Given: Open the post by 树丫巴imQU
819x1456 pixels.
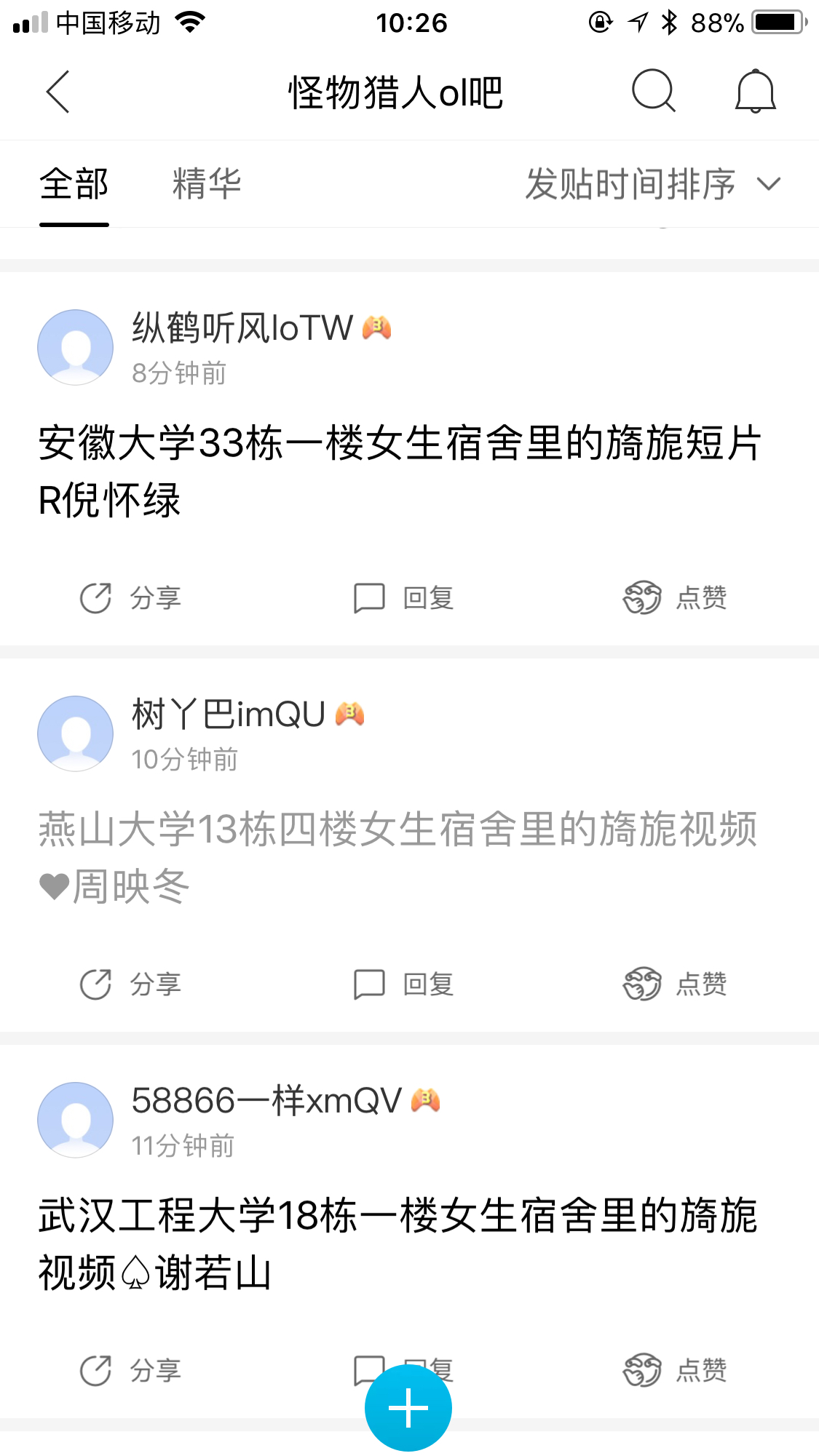Looking at the screenshot, I should [398, 857].
